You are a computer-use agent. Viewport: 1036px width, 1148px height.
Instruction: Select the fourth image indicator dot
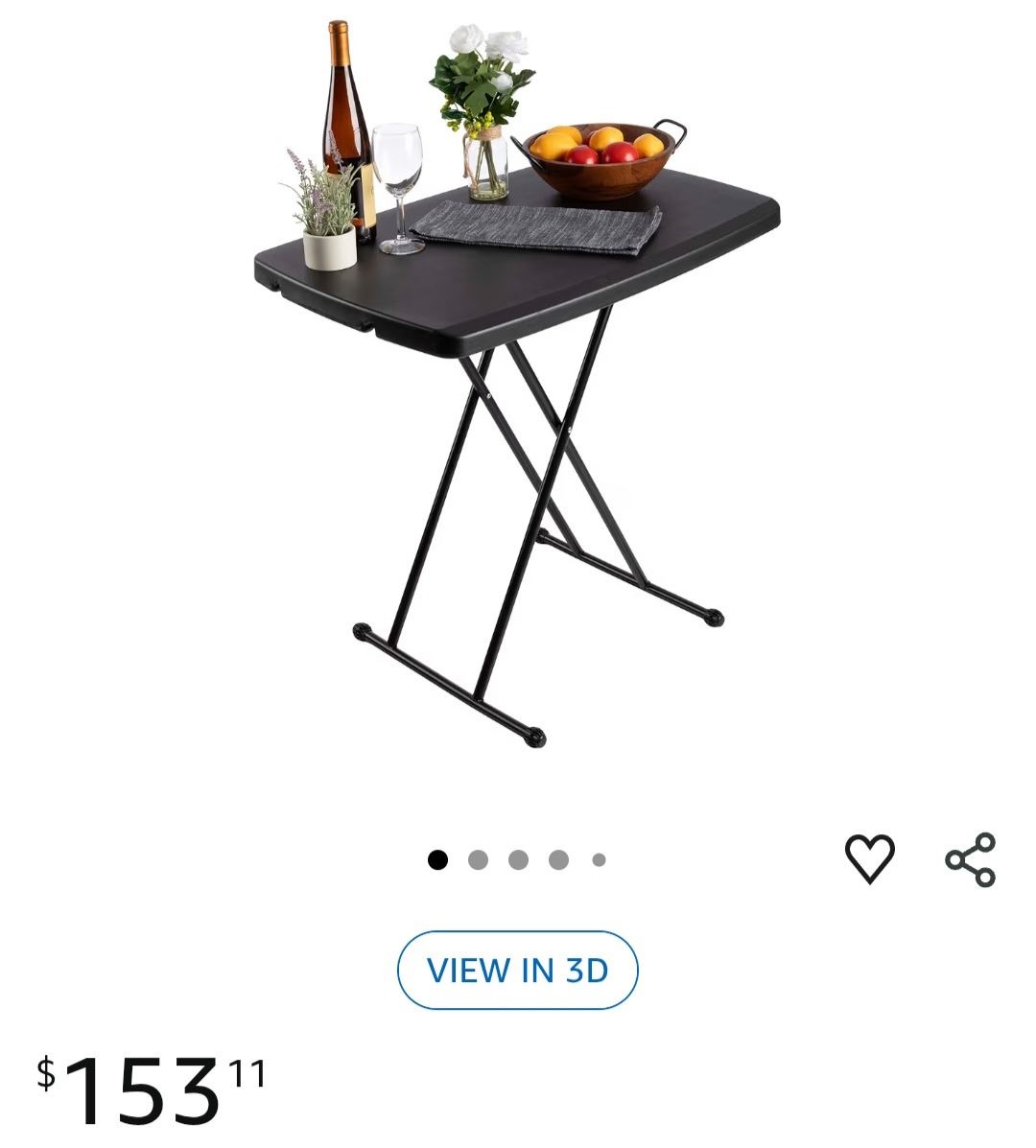pyautogui.click(x=558, y=860)
